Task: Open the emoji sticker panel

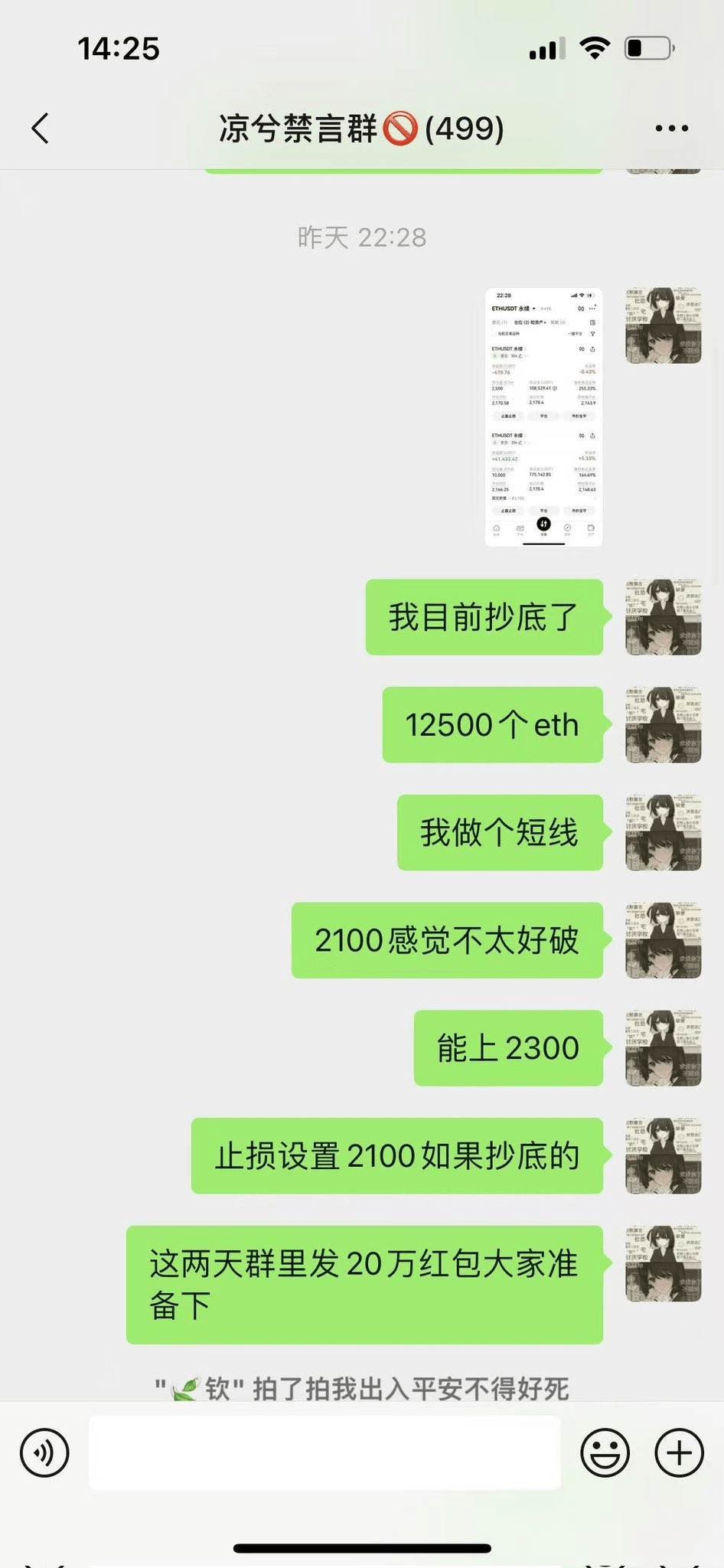Action: (605, 1452)
